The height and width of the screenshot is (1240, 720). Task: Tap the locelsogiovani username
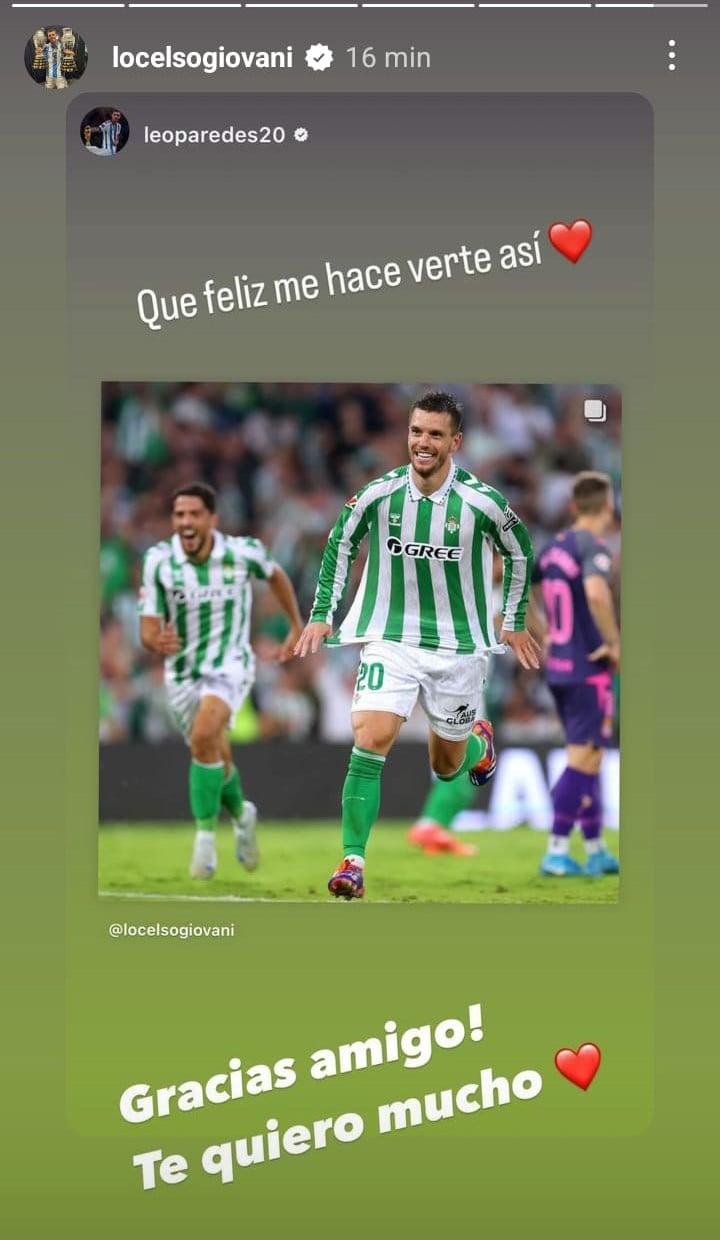pos(202,58)
